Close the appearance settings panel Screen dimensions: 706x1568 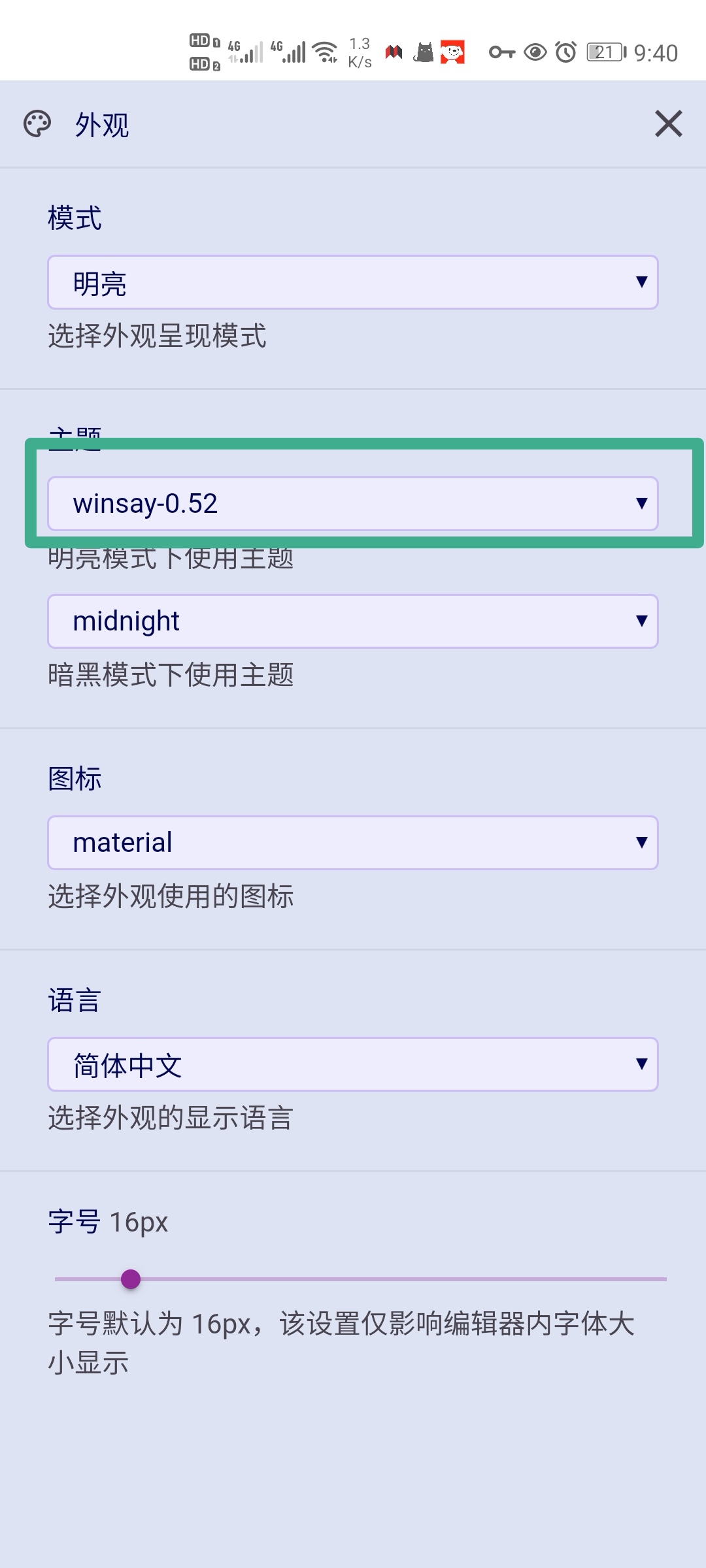point(668,124)
